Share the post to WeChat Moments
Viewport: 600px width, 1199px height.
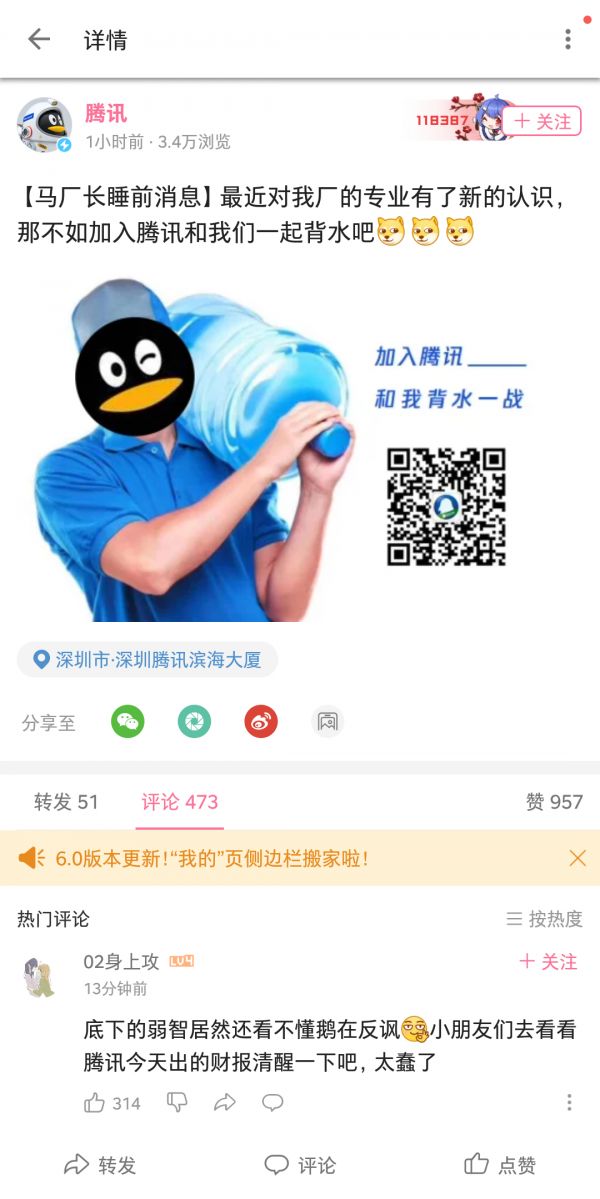click(x=194, y=721)
